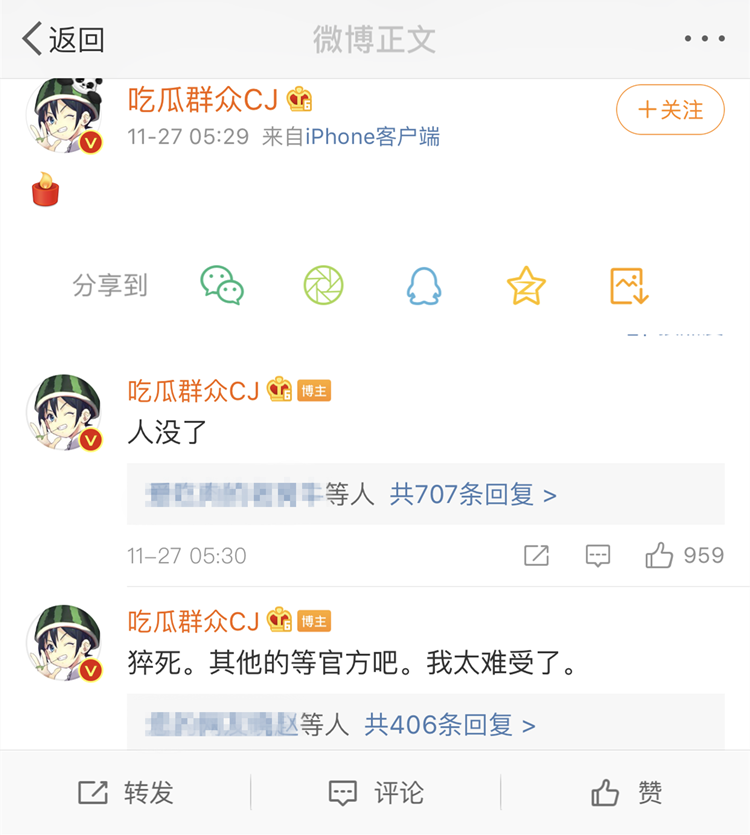This screenshot has height=835, width=750.
Task: Tap 转发 in the bottom bar
Action: click(x=126, y=793)
